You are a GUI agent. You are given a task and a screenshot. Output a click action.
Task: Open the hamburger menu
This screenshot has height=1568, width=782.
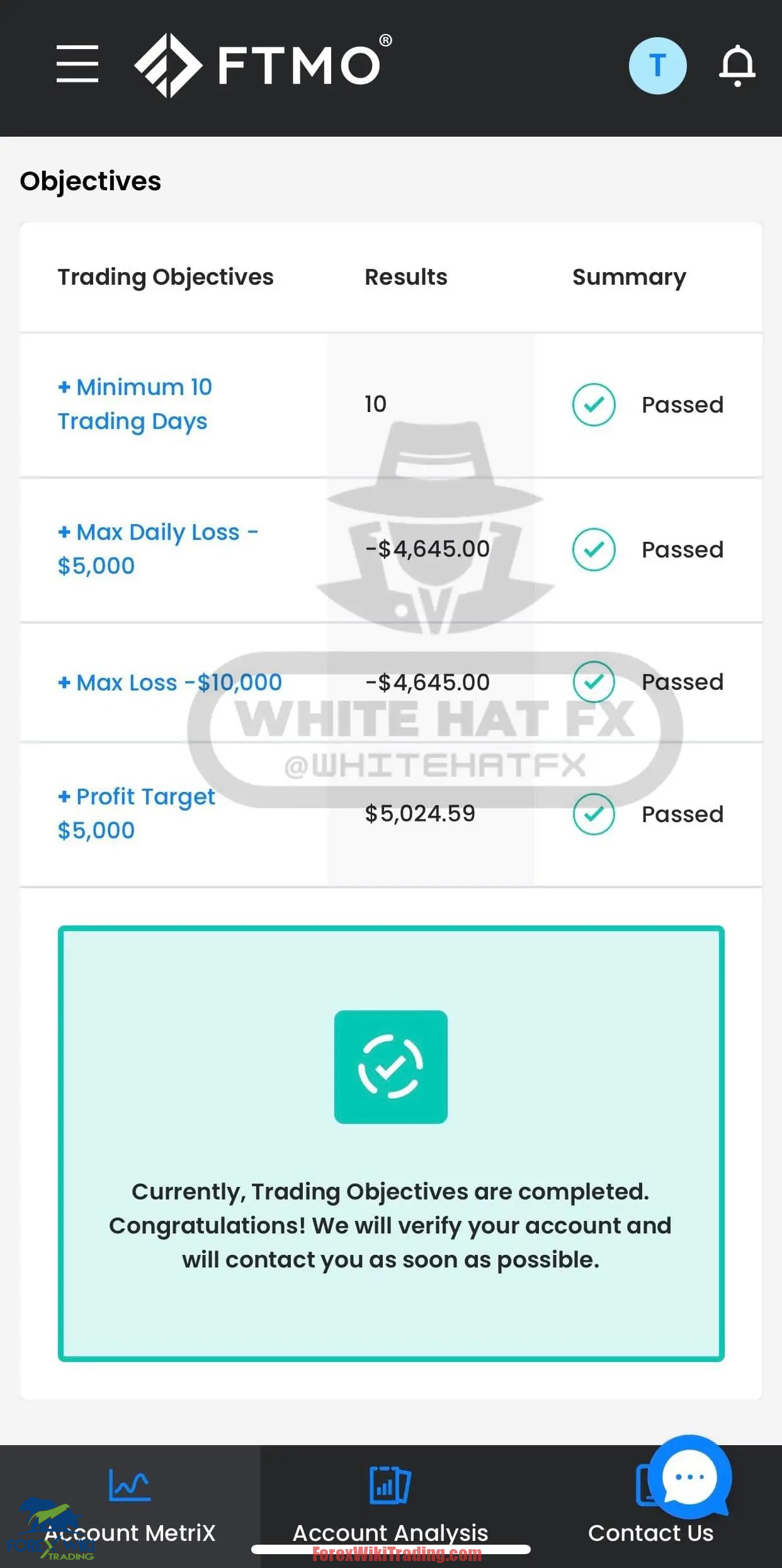(77, 64)
